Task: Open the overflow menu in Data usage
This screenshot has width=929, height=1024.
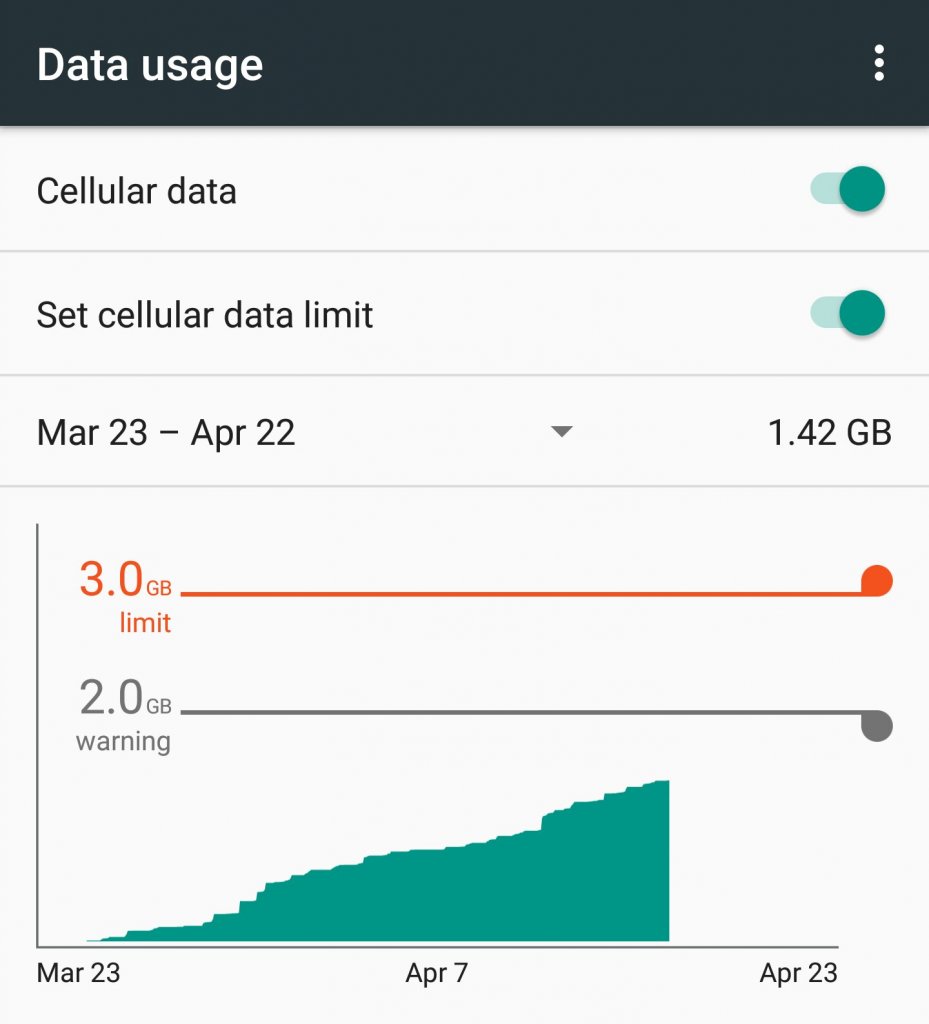Action: pos(879,63)
